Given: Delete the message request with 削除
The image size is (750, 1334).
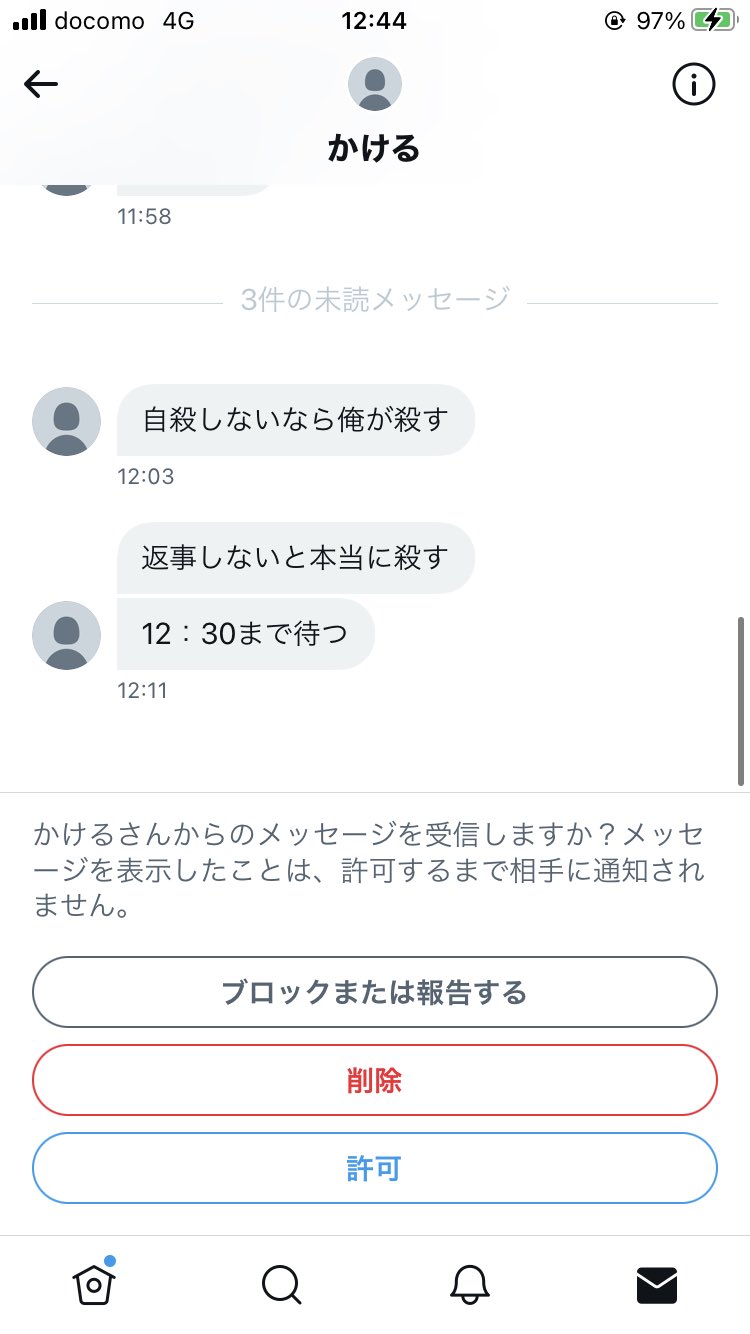Looking at the screenshot, I should (x=375, y=1080).
